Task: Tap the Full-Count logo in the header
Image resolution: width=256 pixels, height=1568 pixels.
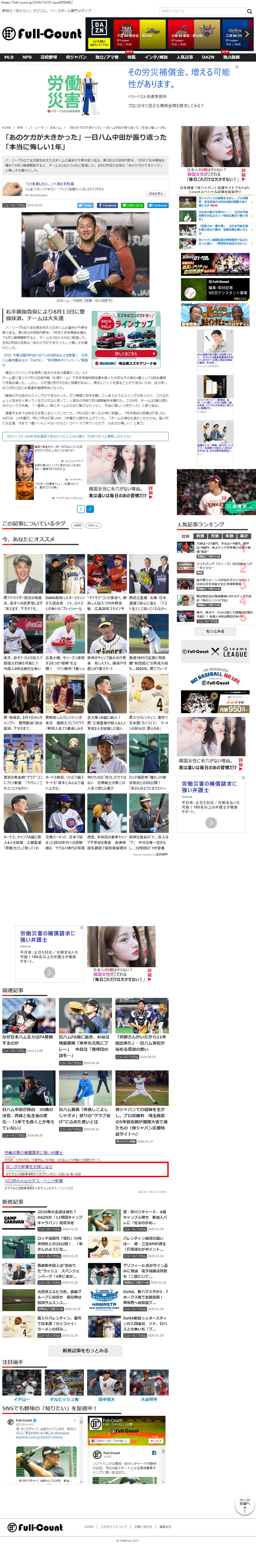Action: pyautogui.click(x=41, y=34)
